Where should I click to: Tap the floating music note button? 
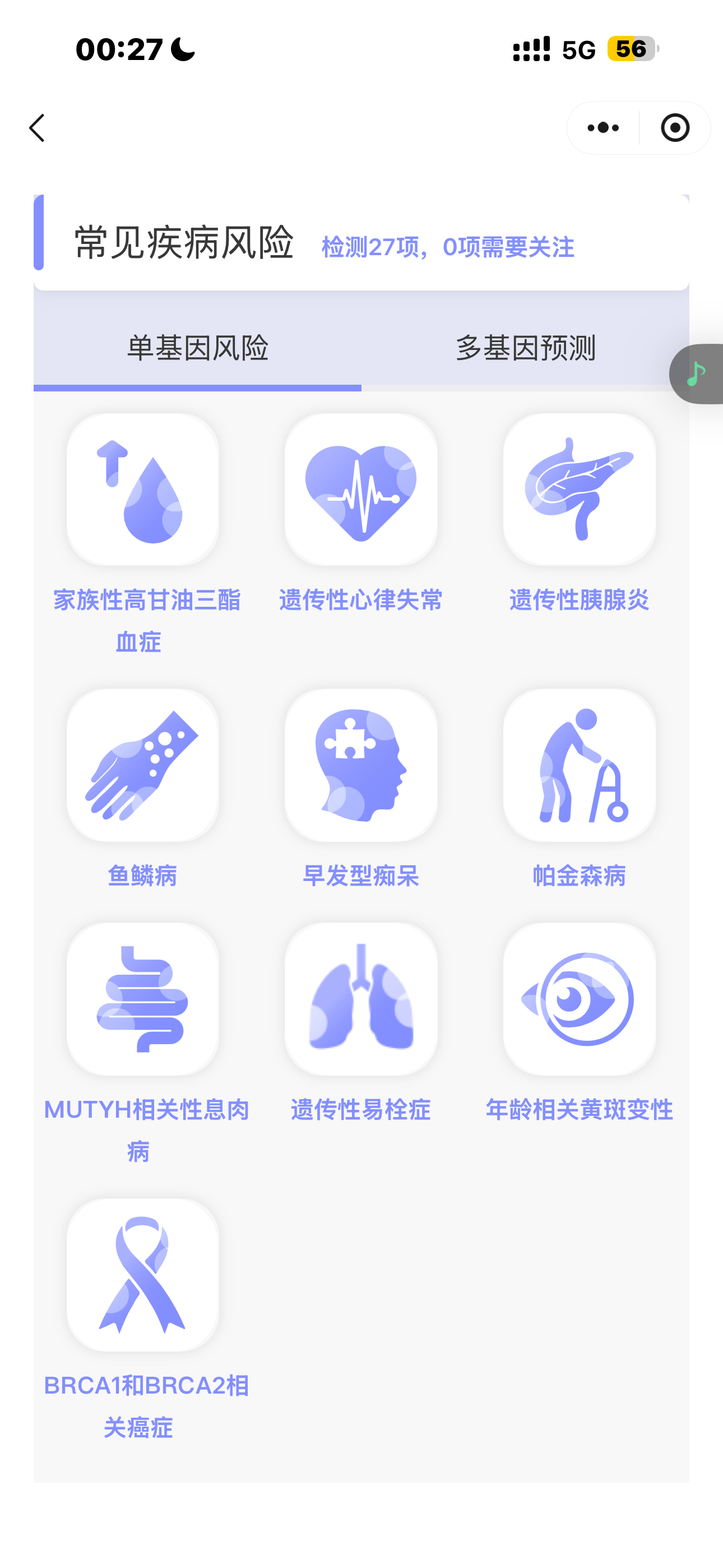click(x=696, y=373)
